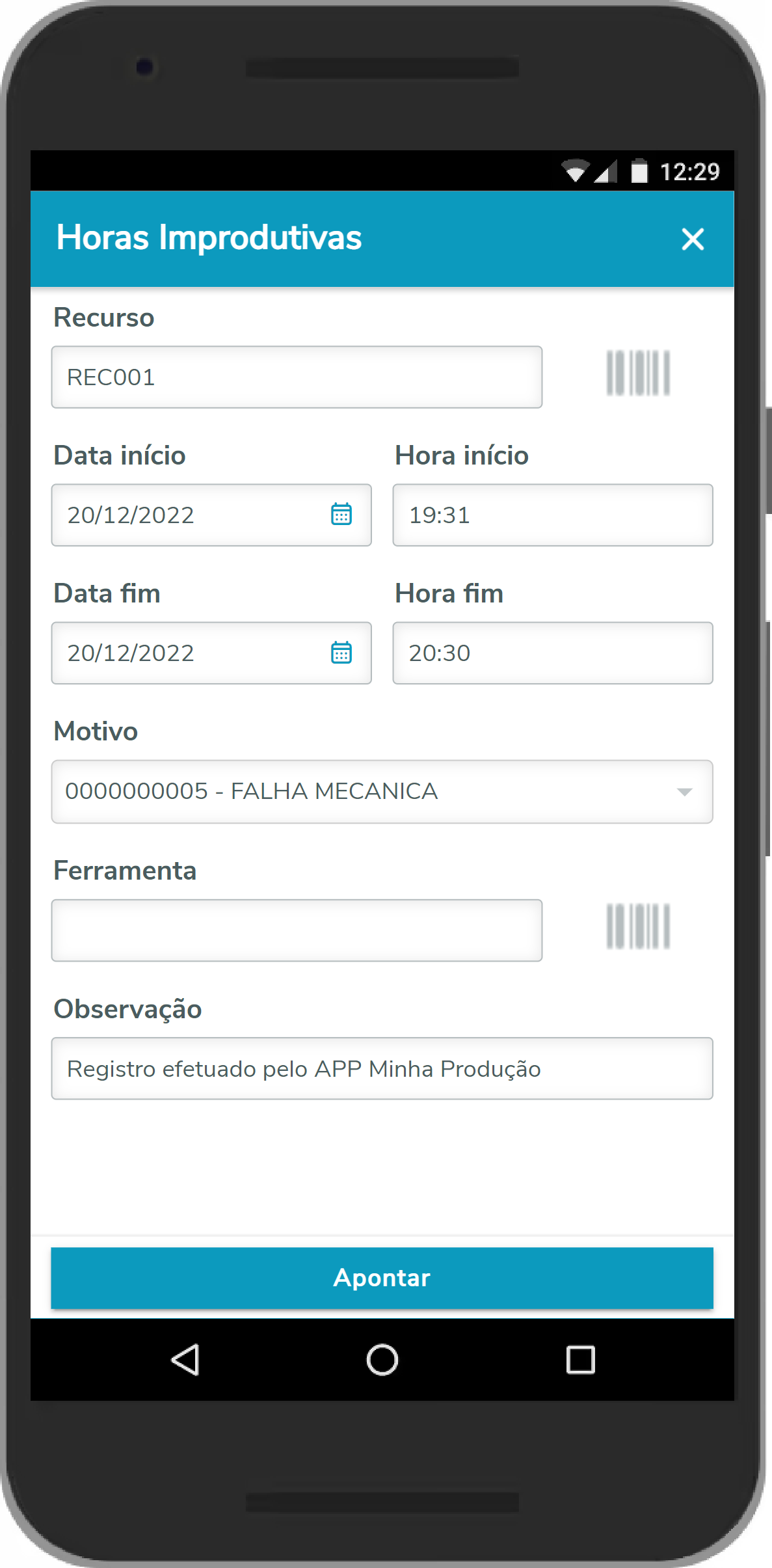Scan barcode for Ferramenta
This screenshot has width=772, height=1568.
coord(637,926)
